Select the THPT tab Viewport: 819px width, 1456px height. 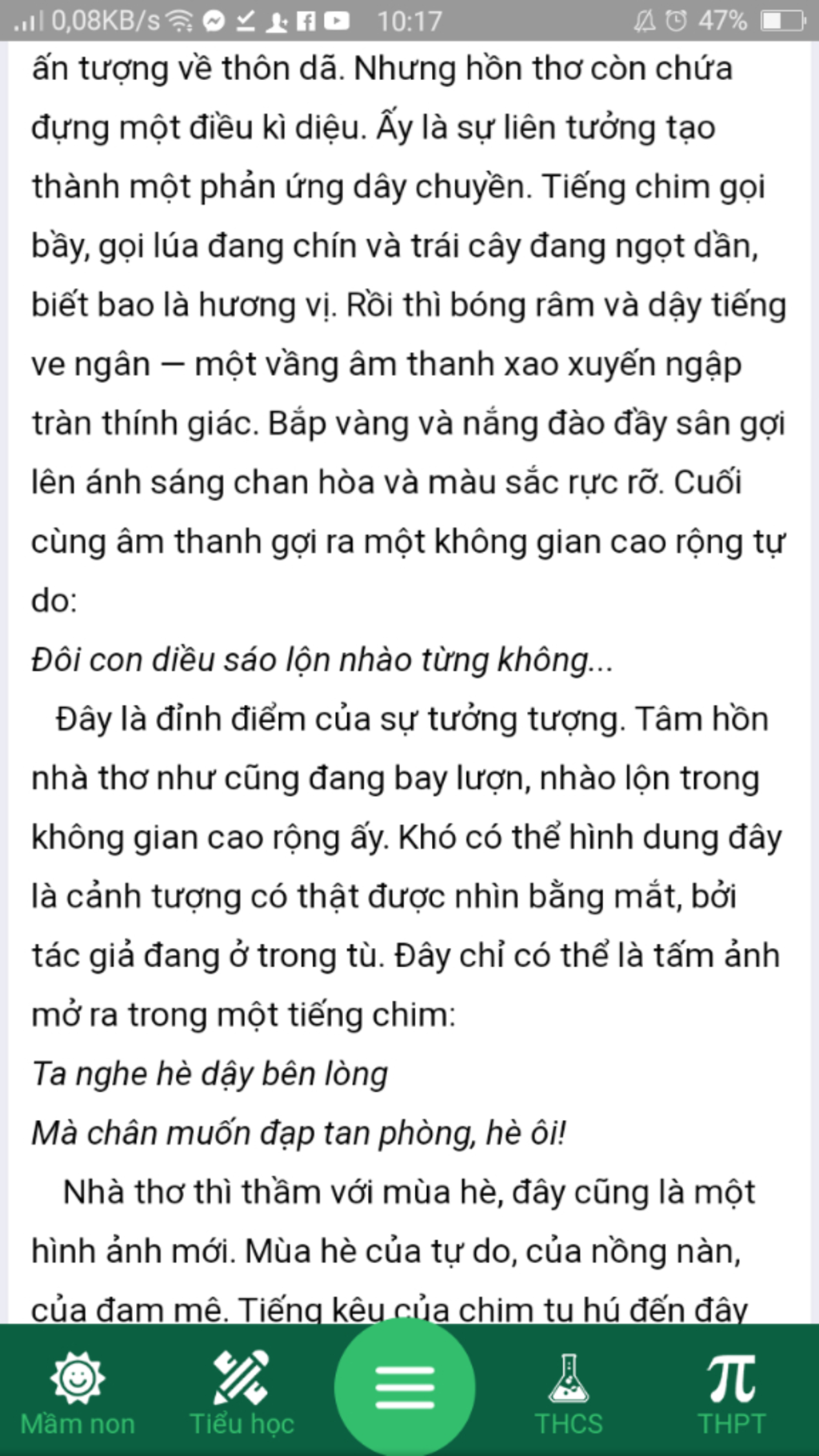(x=731, y=1392)
